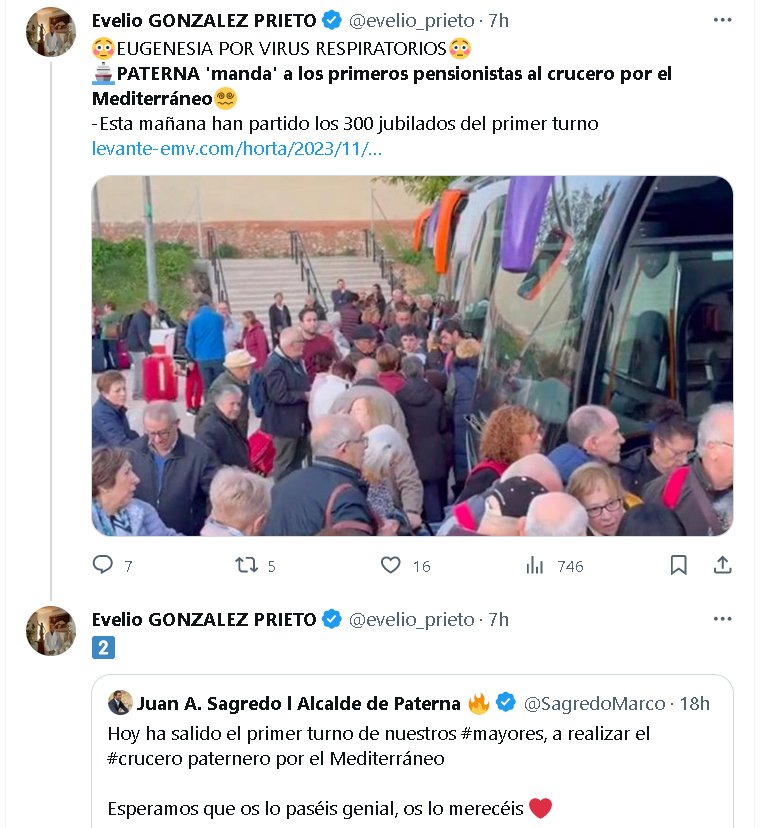Bookmark the PATERNA cruise tweet
Screen dimensions: 760x828
[x=678, y=565]
